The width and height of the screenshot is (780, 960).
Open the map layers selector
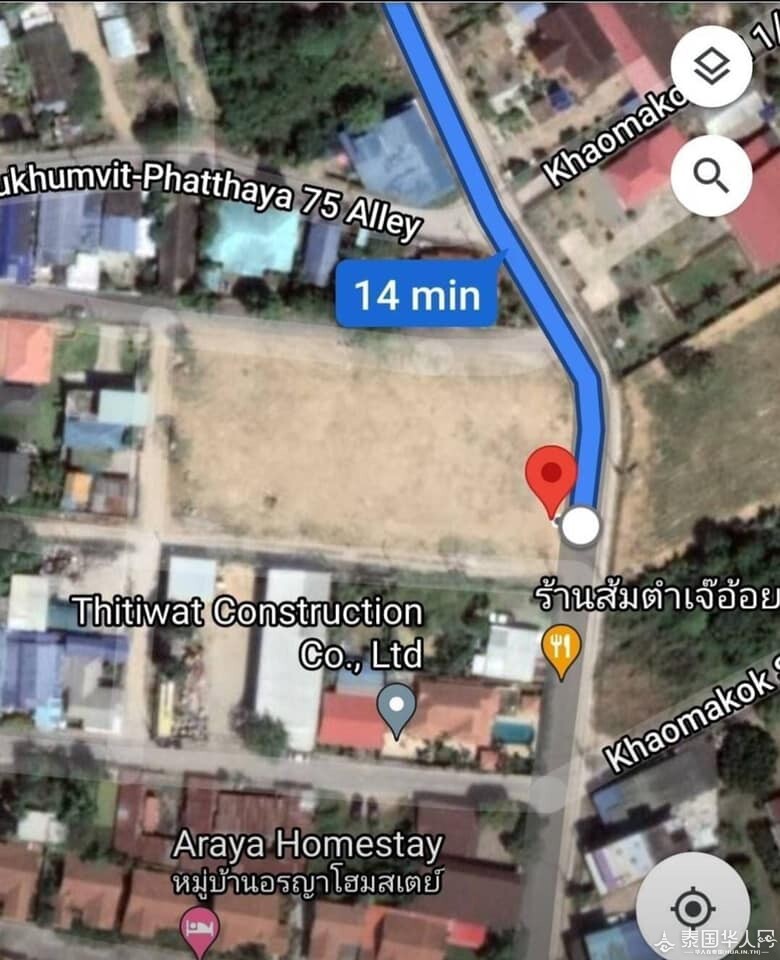(711, 69)
